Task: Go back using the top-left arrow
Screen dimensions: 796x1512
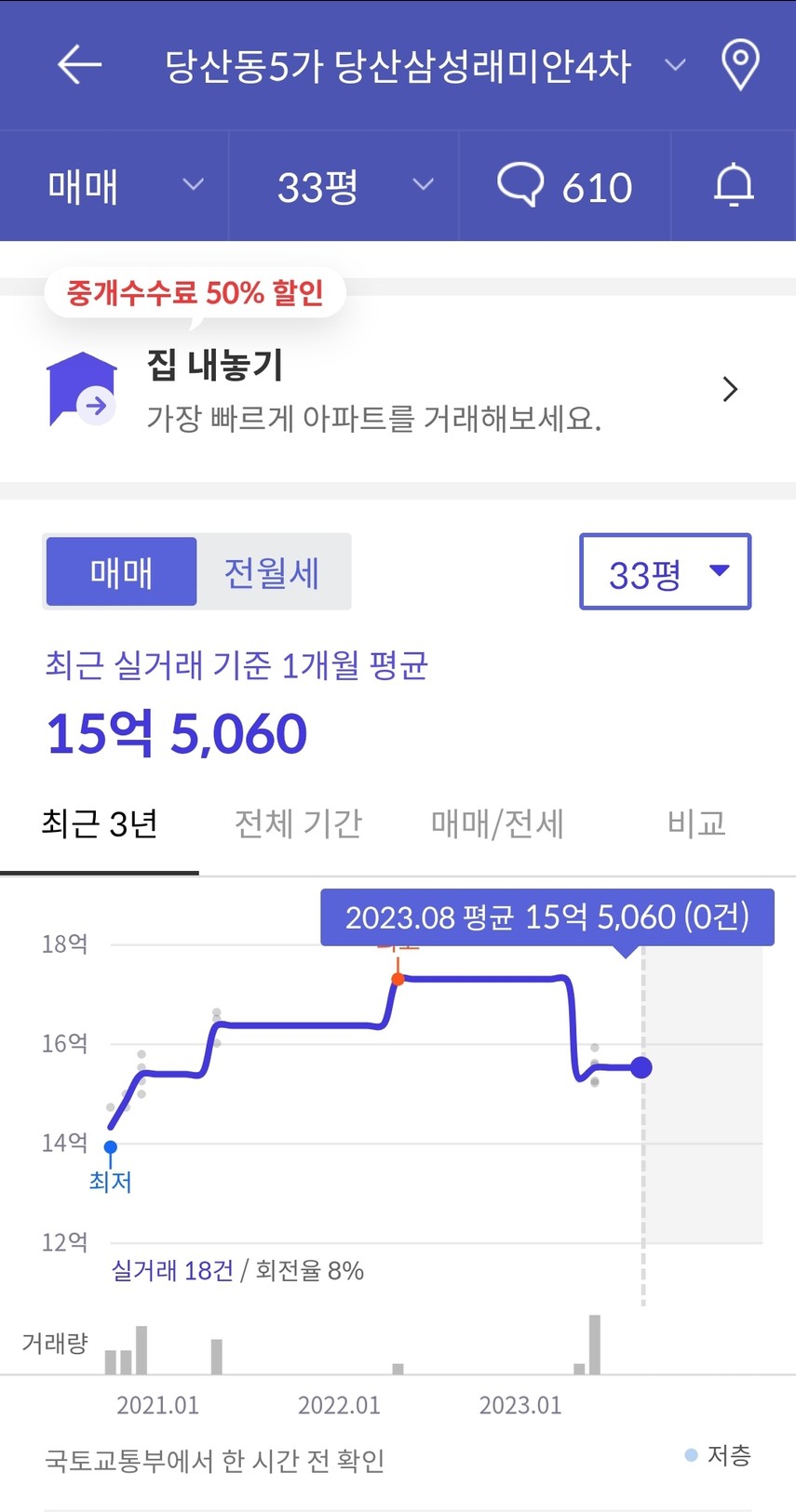Action: (x=79, y=65)
